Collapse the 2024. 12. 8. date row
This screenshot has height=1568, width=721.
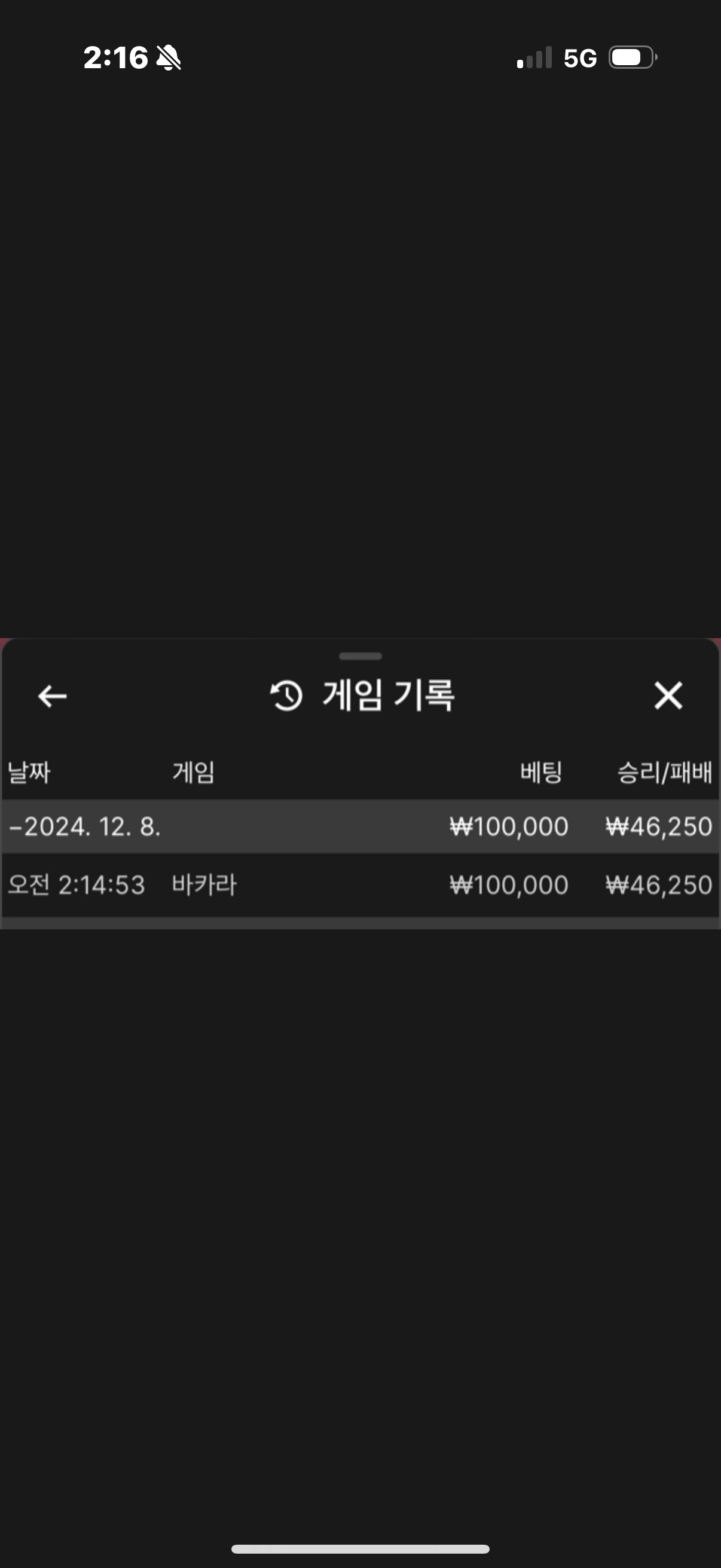360,826
